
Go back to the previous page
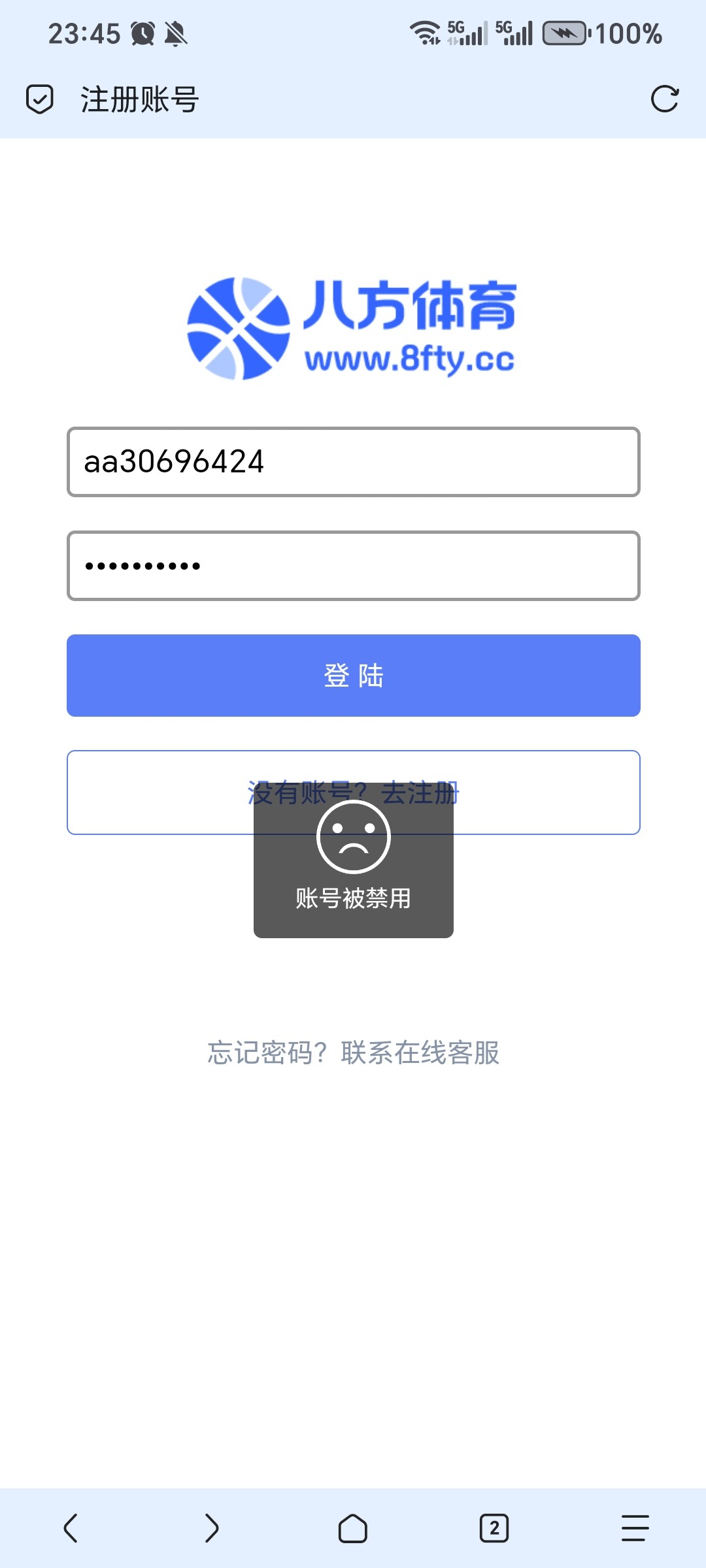tap(71, 1528)
